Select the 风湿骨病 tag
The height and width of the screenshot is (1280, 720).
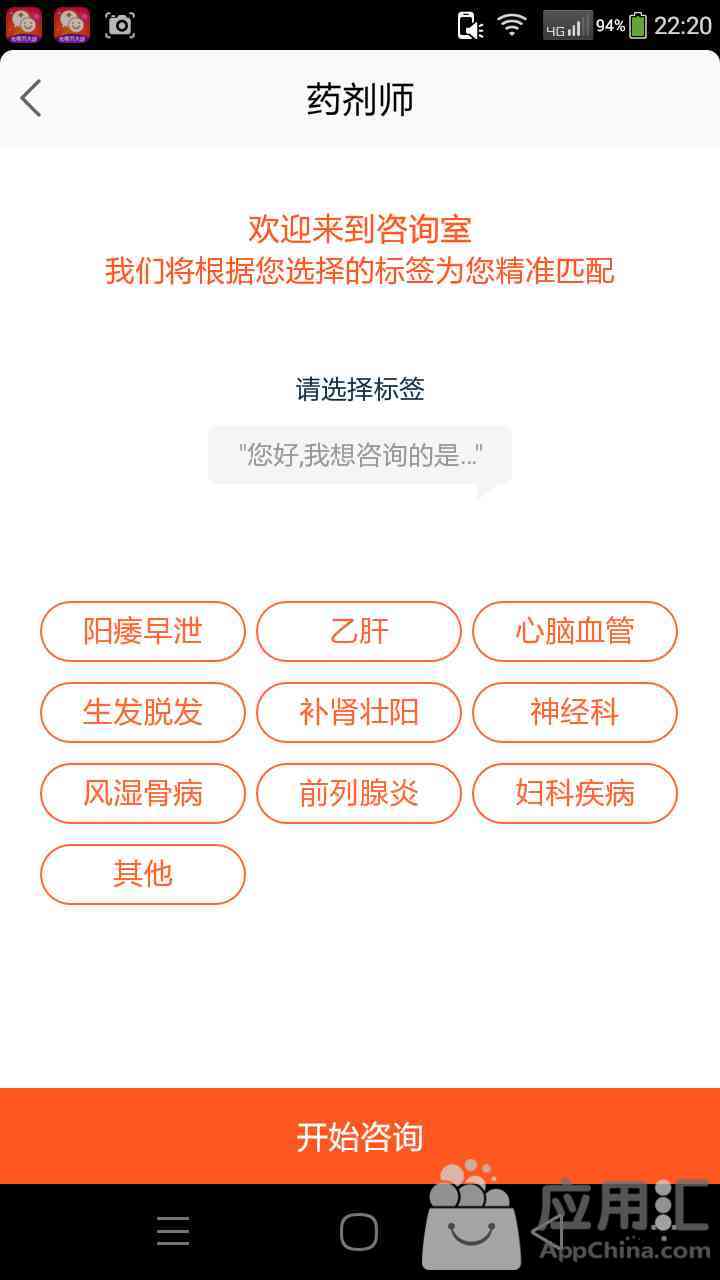[143, 793]
